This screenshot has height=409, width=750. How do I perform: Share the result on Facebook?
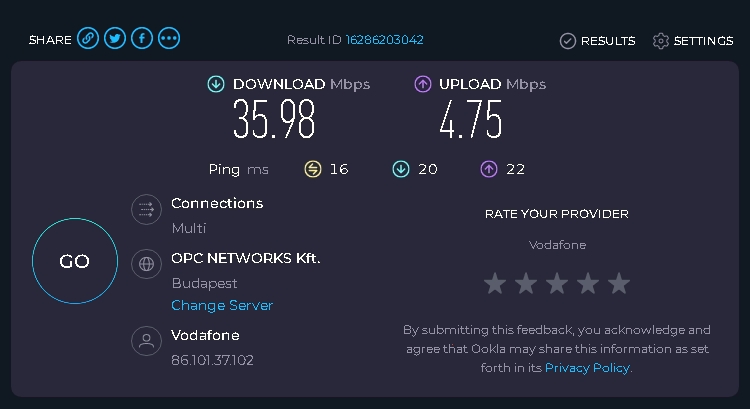pyautogui.click(x=142, y=39)
